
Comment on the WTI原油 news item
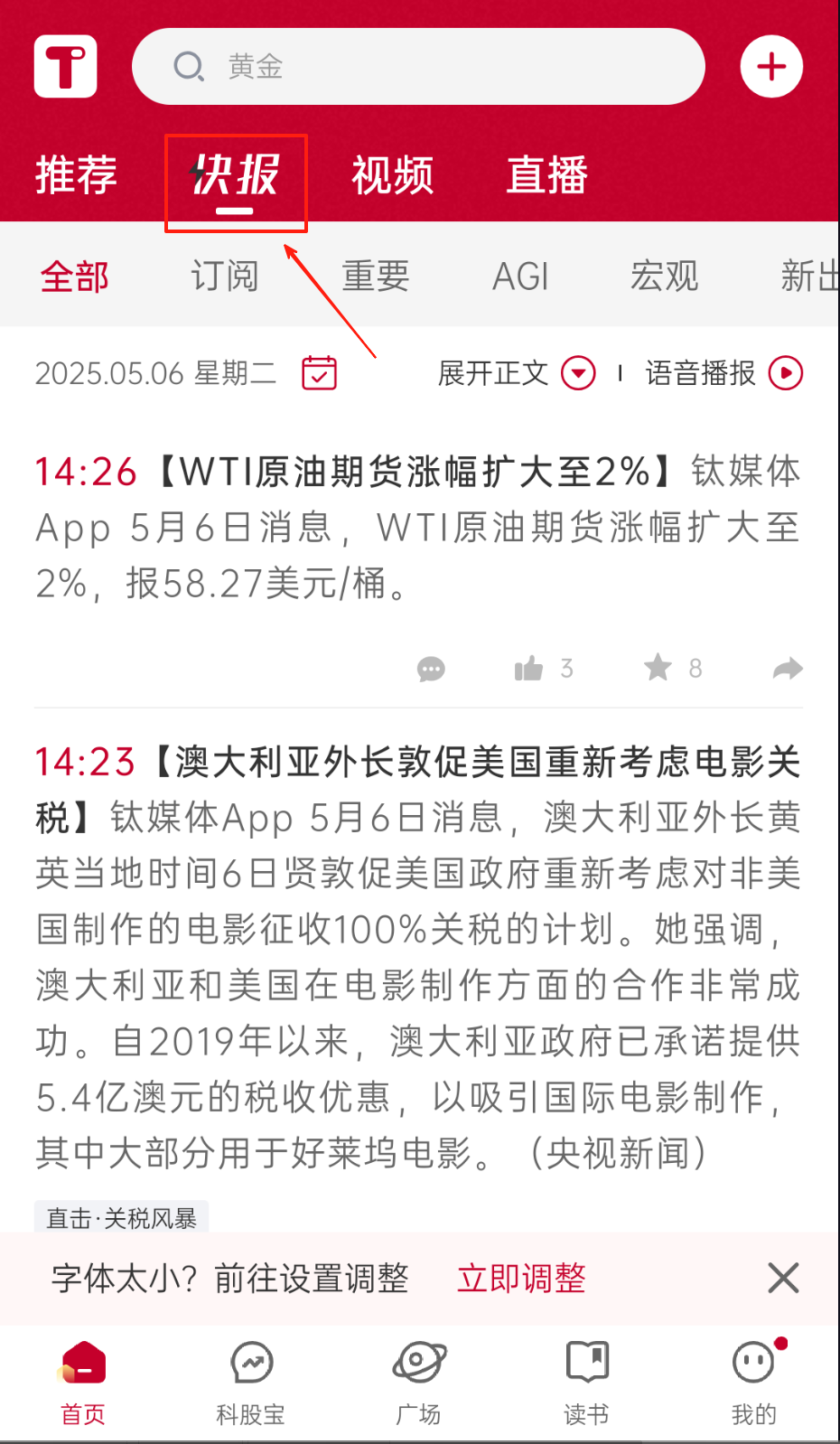pyautogui.click(x=431, y=669)
